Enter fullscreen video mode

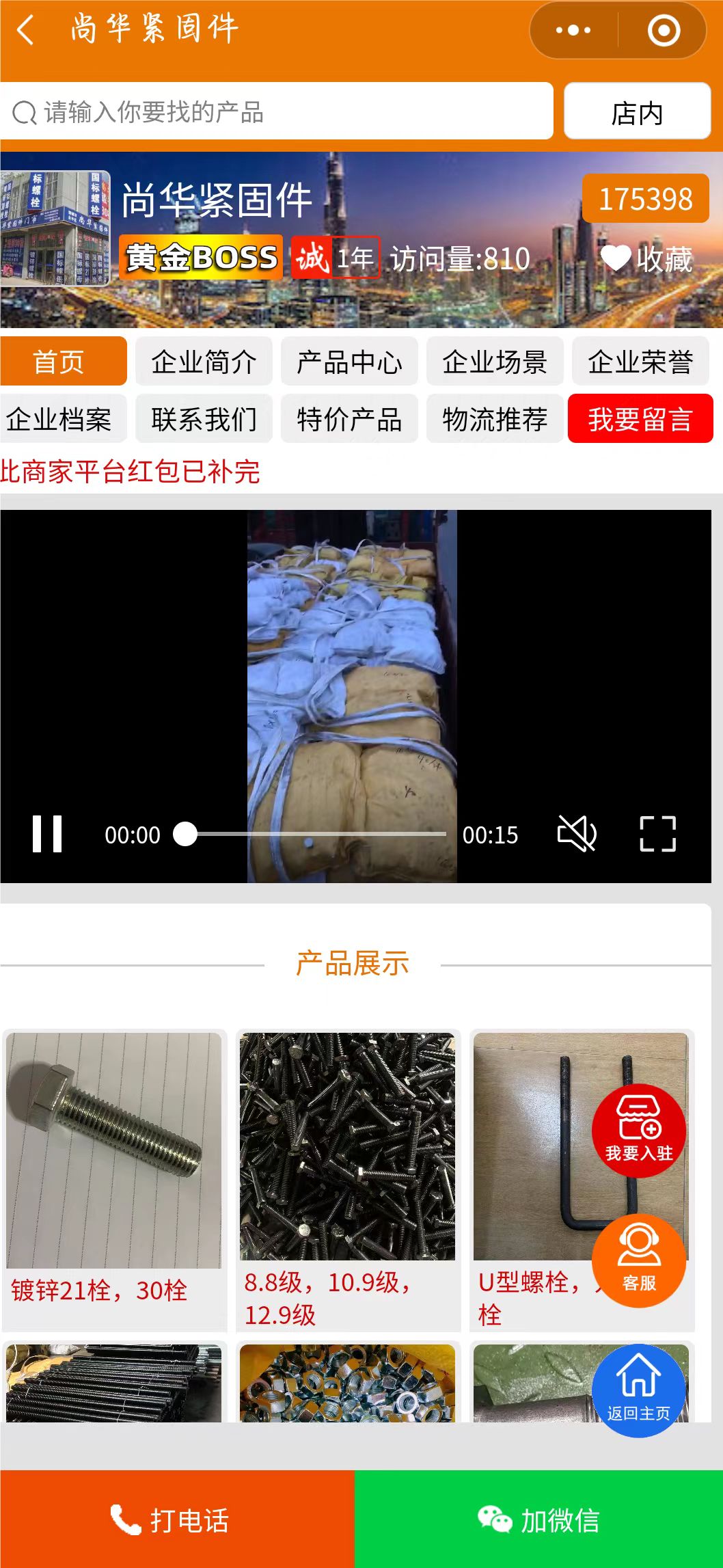pos(657,834)
